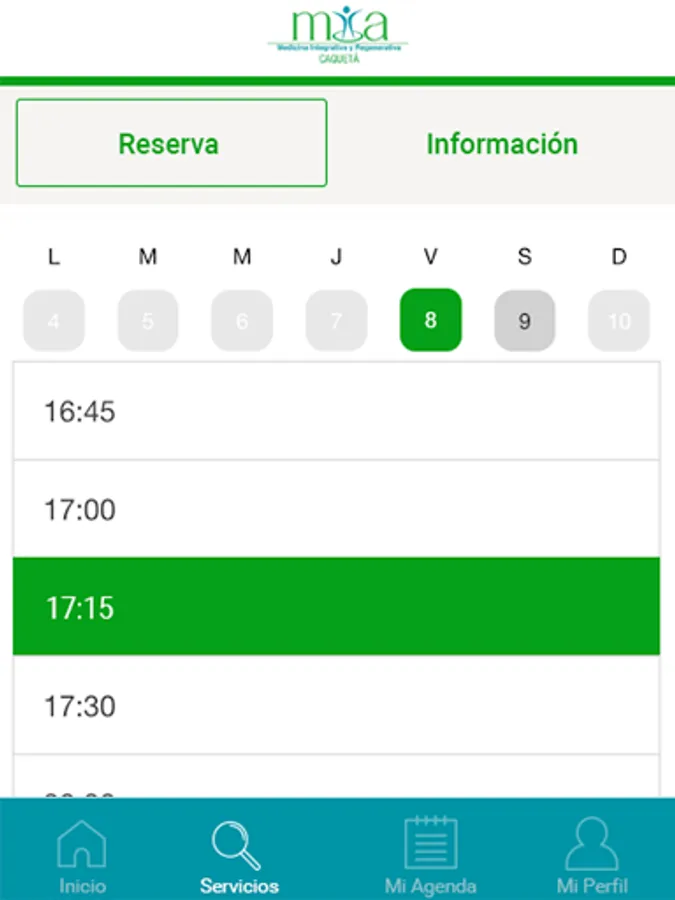Open Mi Agenda tab
Screen dimensions: 675x900
tap(430, 856)
